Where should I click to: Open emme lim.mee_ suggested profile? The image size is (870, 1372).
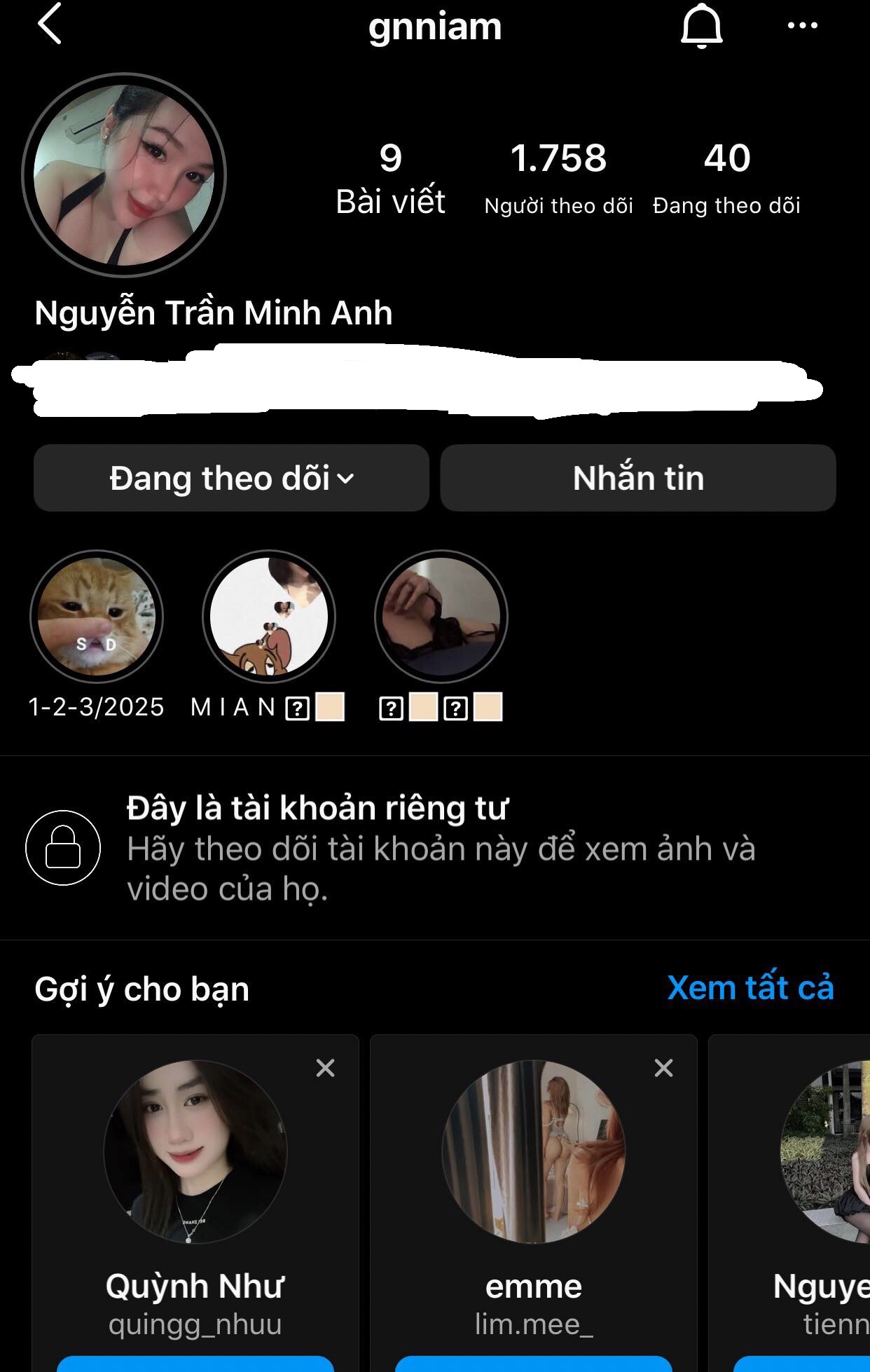pyautogui.click(x=533, y=1153)
